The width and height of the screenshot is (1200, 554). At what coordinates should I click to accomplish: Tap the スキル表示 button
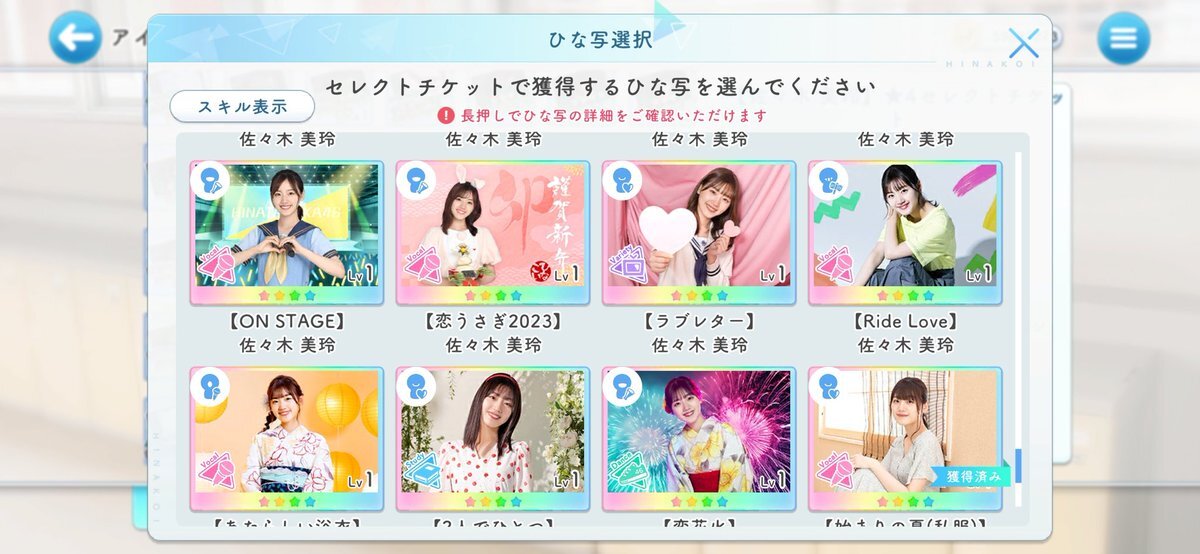pyautogui.click(x=242, y=106)
